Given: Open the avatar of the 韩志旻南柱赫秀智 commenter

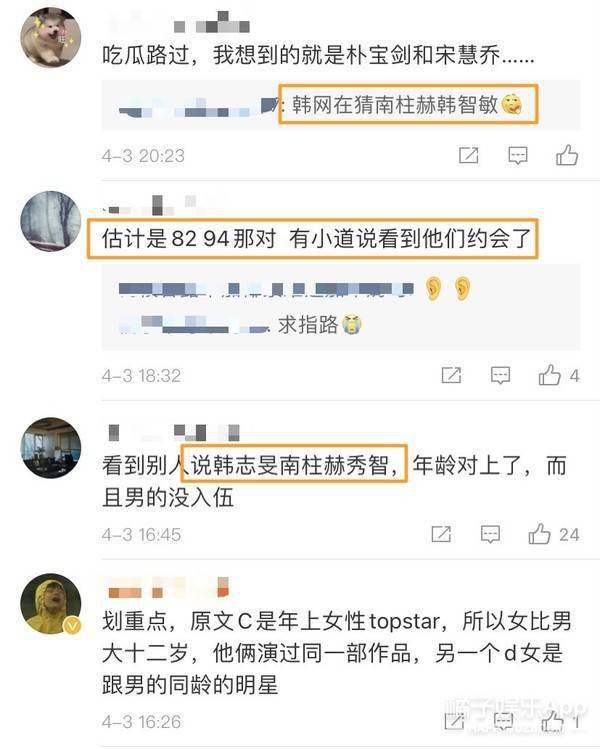Looking at the screenshot, I should point(50,447).
